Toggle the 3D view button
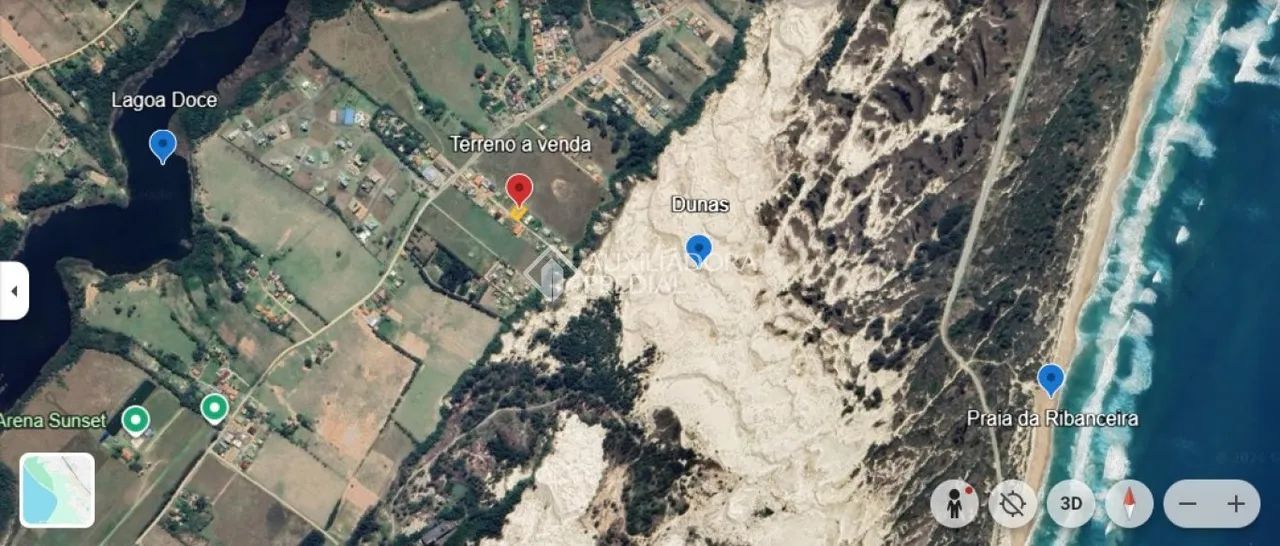Screen dimensions: 1280x546 coord(1070,504)
